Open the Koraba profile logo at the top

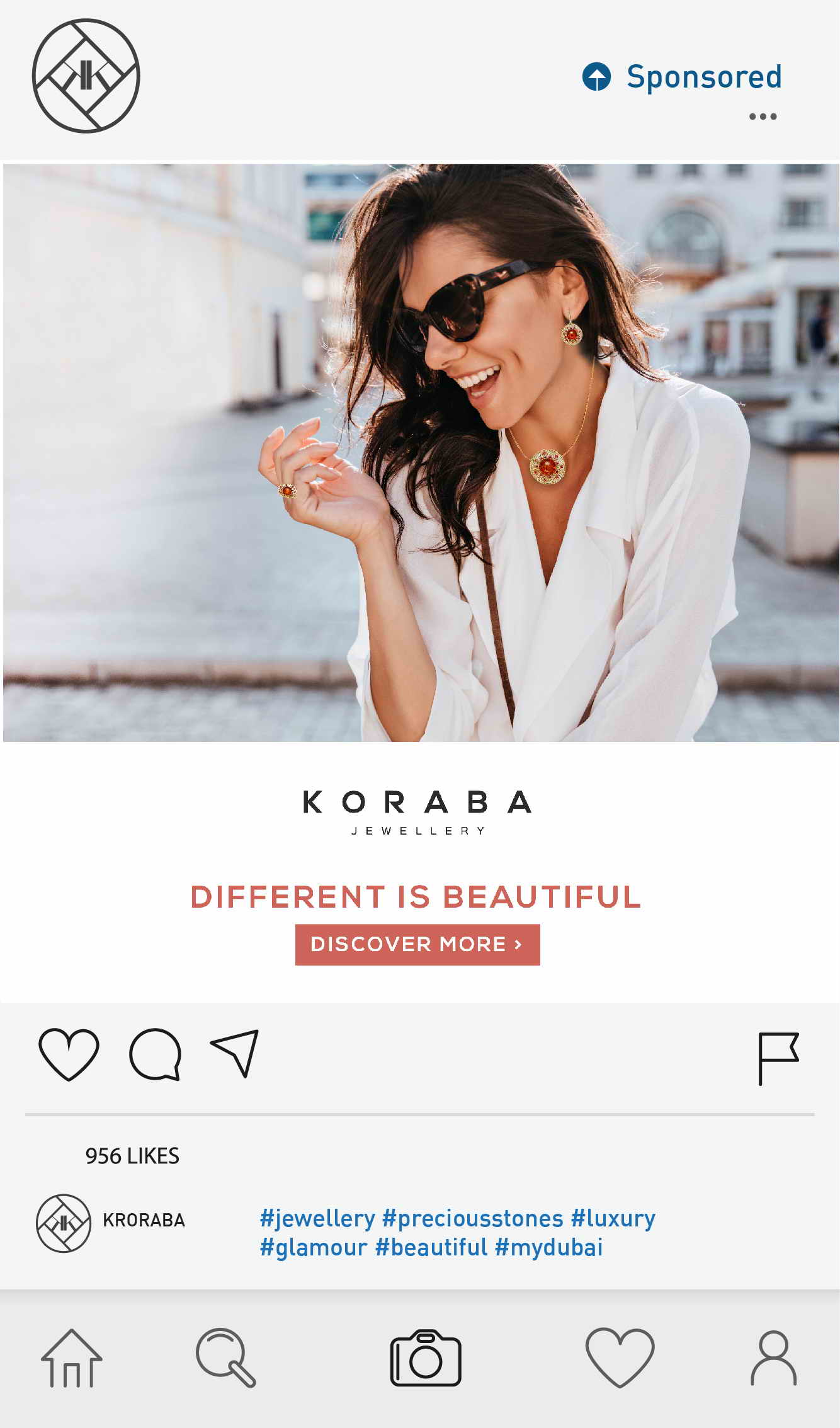(x=86, y=76)
